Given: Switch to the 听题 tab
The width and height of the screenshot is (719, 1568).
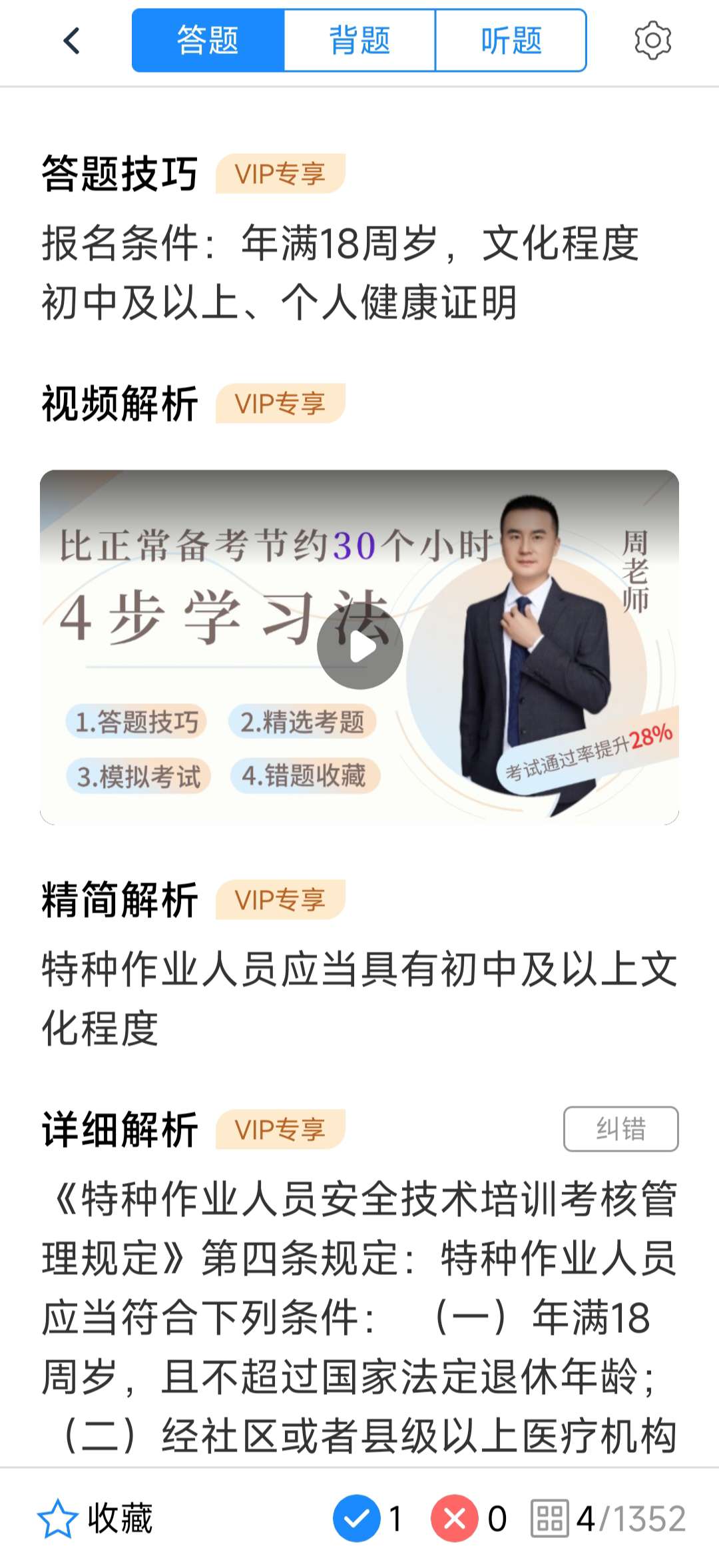Looking at the screenshot, I should pos(511,41).
